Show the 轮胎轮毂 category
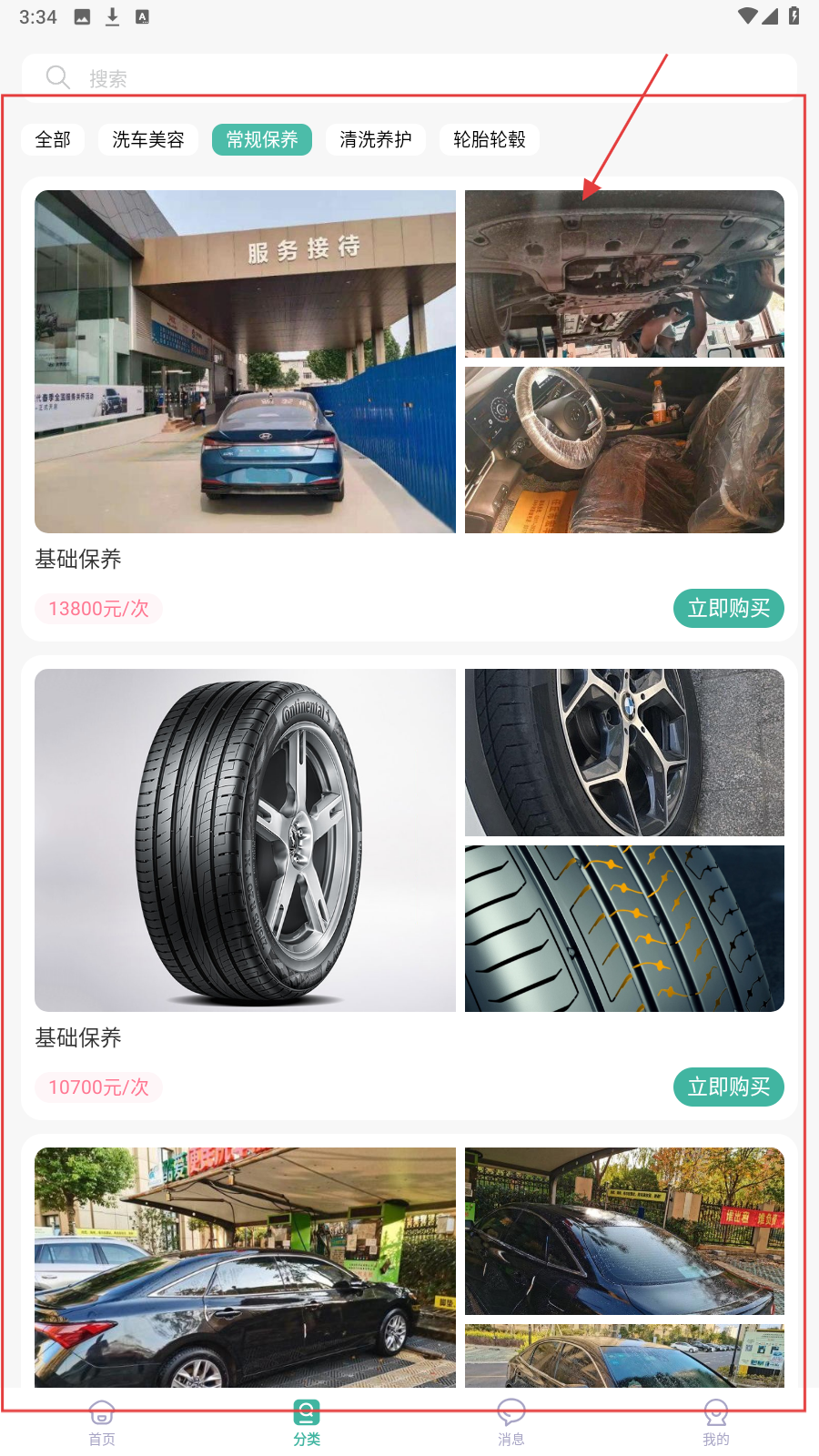The image size is (819, 1456). (x=490, y=139)
